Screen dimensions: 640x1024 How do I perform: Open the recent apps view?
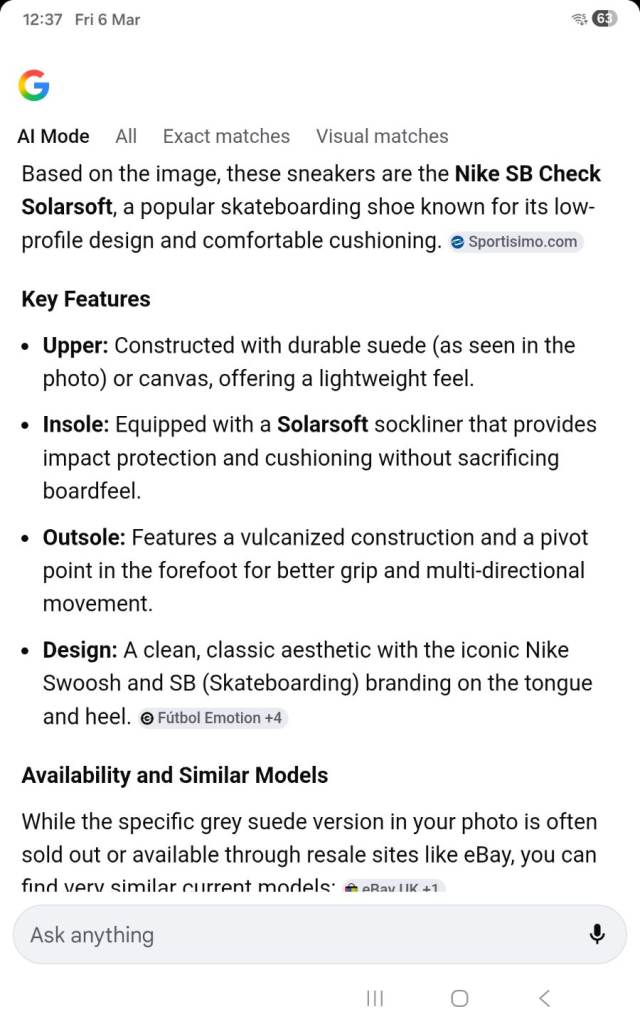click(x=375, y=998)
